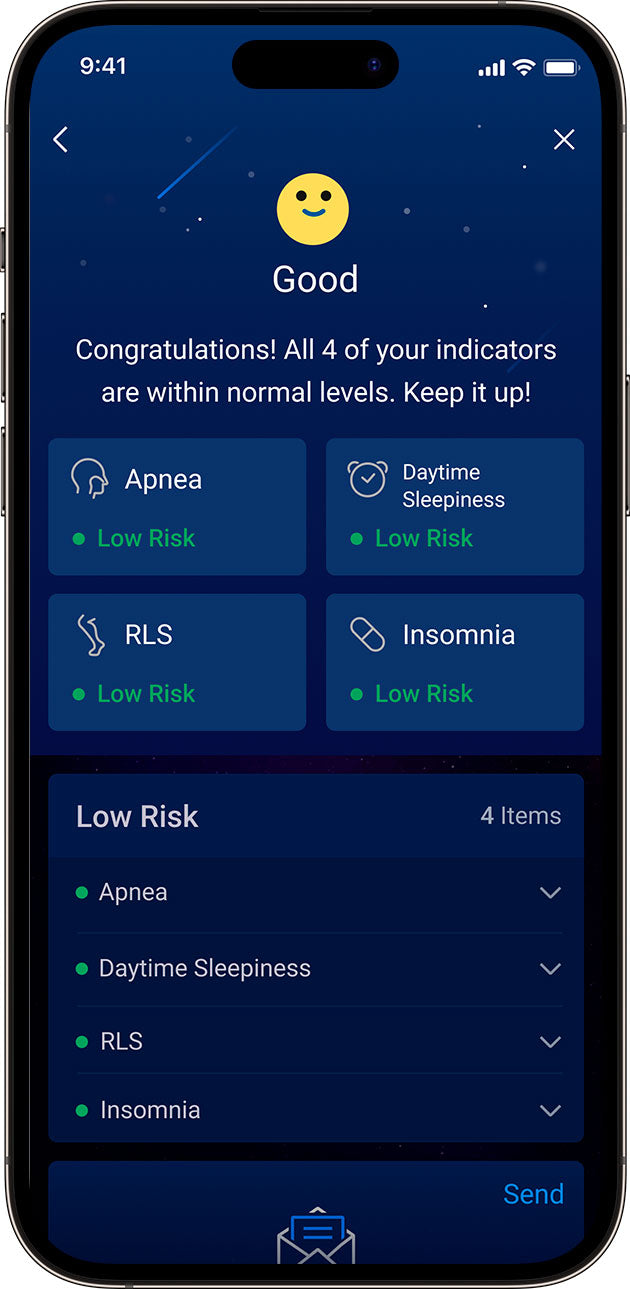Open the Daytime Sleepiness card

[455, 507]
